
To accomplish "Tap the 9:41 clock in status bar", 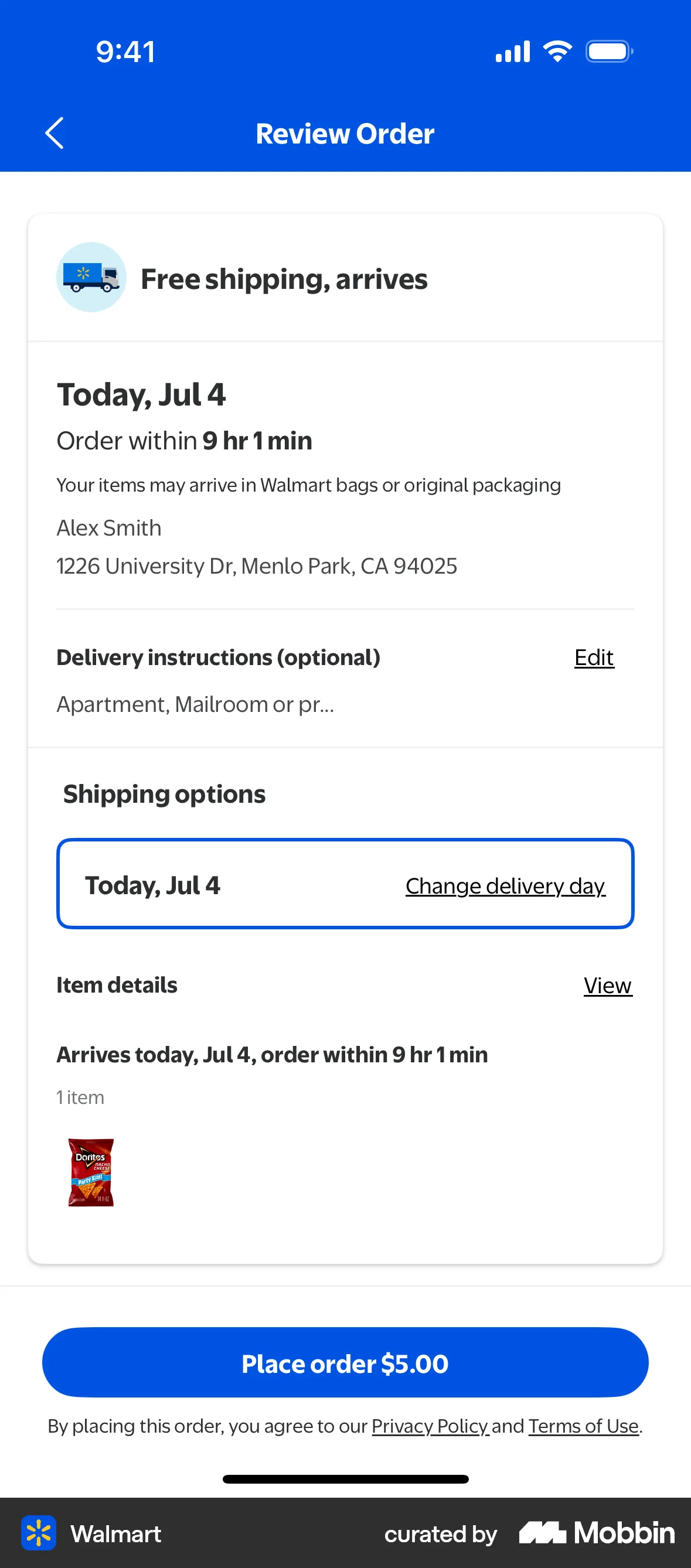I will tap(125, 51).
